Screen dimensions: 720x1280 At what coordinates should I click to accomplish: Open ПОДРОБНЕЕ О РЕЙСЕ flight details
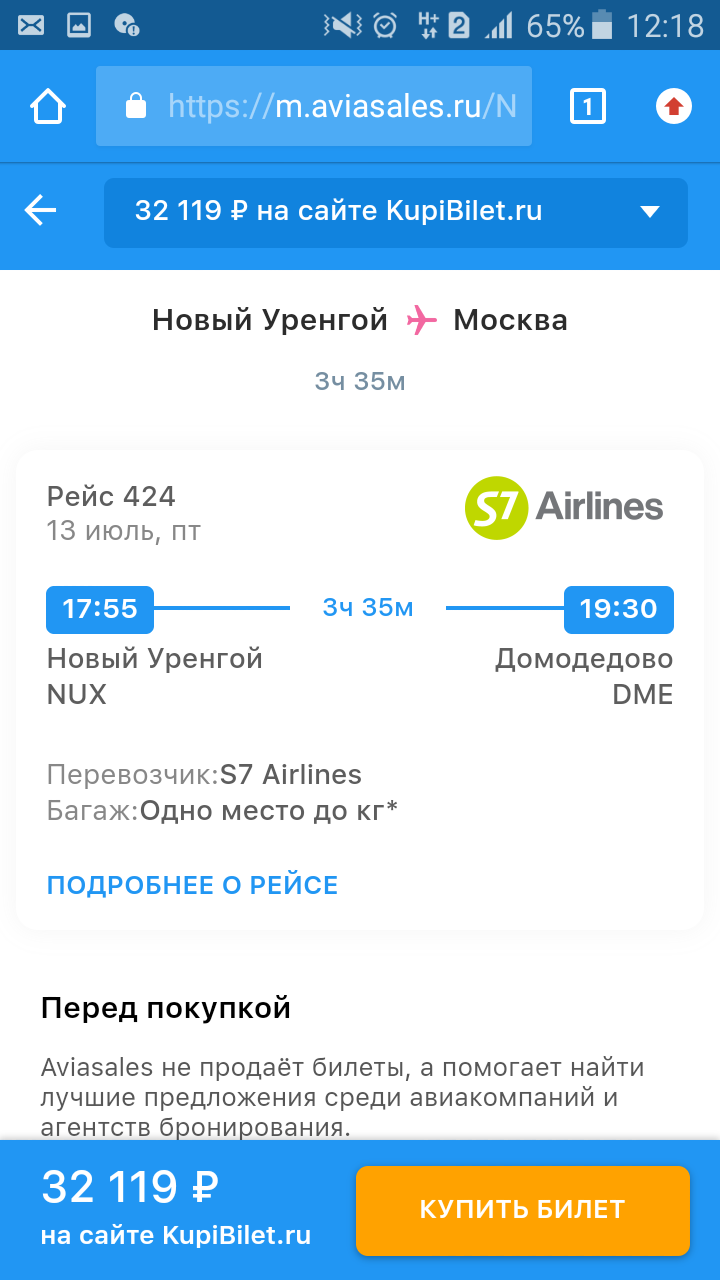coord(192,885)
